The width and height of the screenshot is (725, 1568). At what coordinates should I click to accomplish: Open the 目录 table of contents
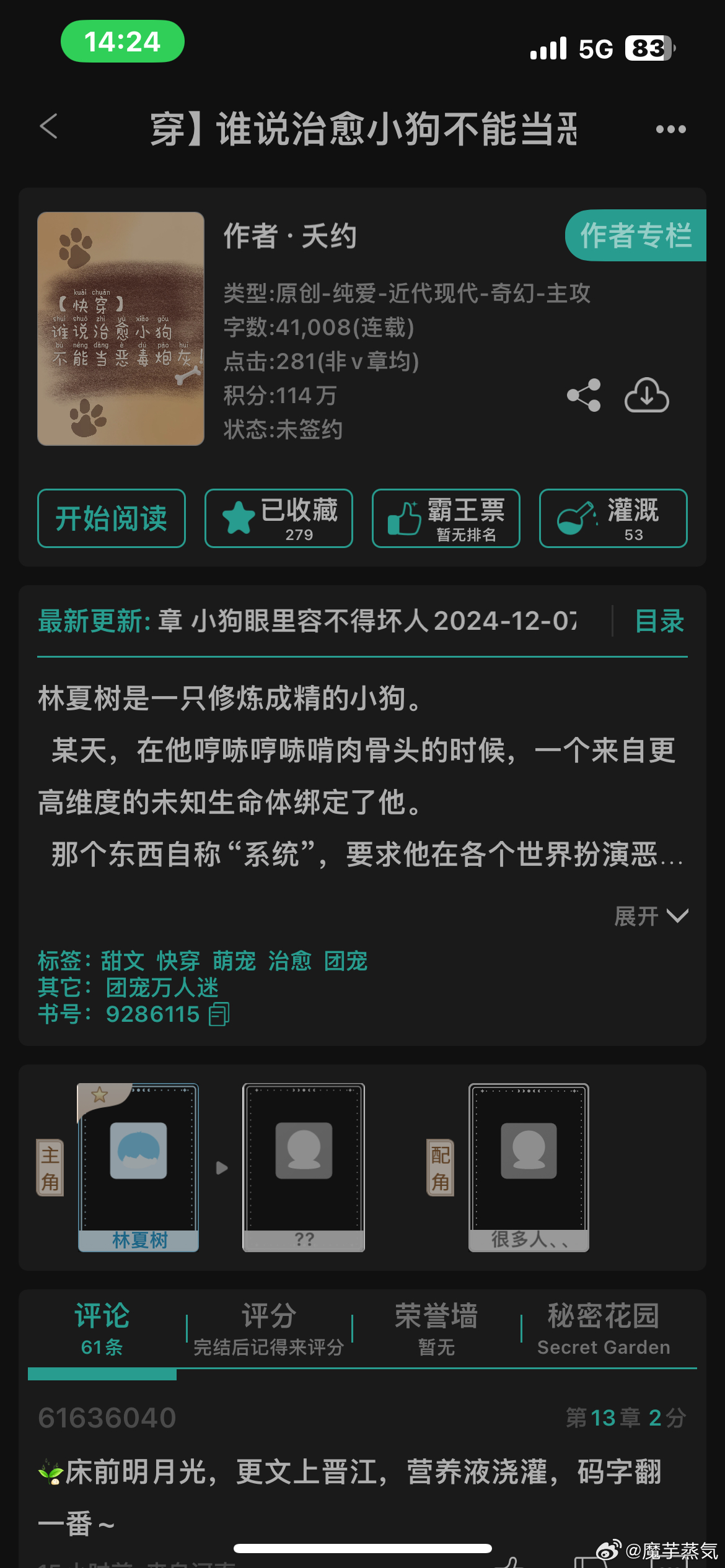(x=659, y=621)
